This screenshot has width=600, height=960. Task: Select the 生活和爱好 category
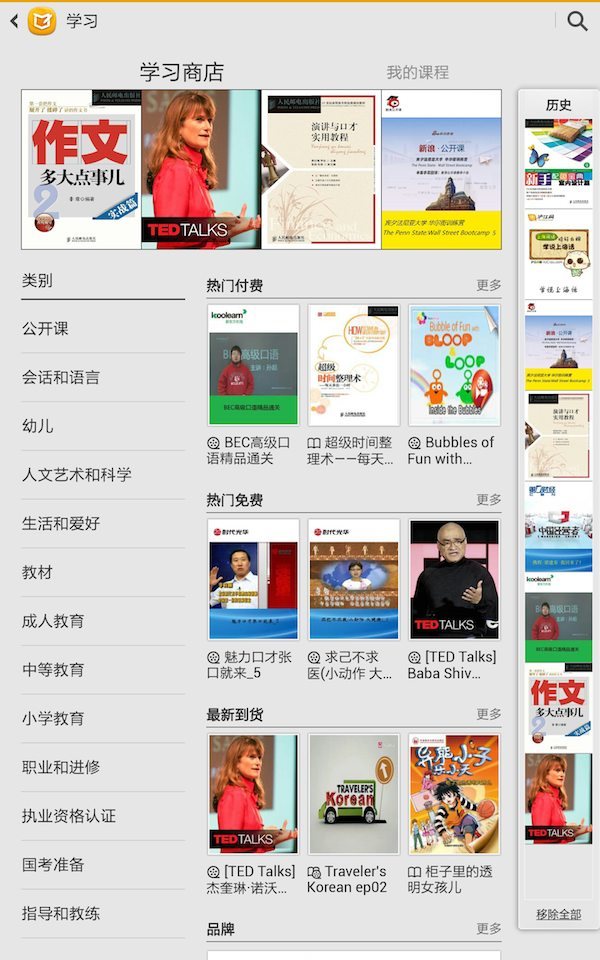61,523
